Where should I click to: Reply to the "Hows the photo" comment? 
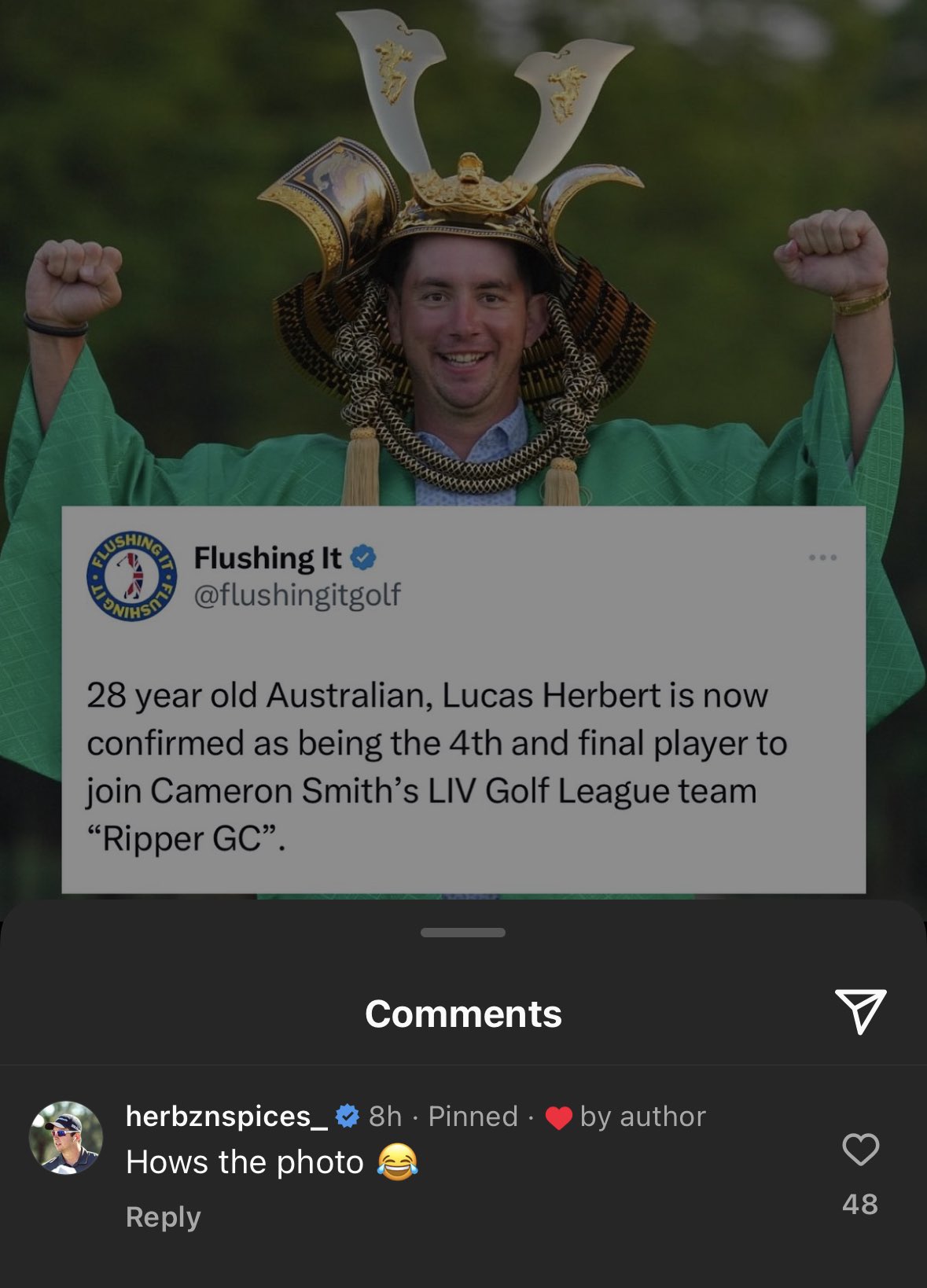coord(164,1216)
